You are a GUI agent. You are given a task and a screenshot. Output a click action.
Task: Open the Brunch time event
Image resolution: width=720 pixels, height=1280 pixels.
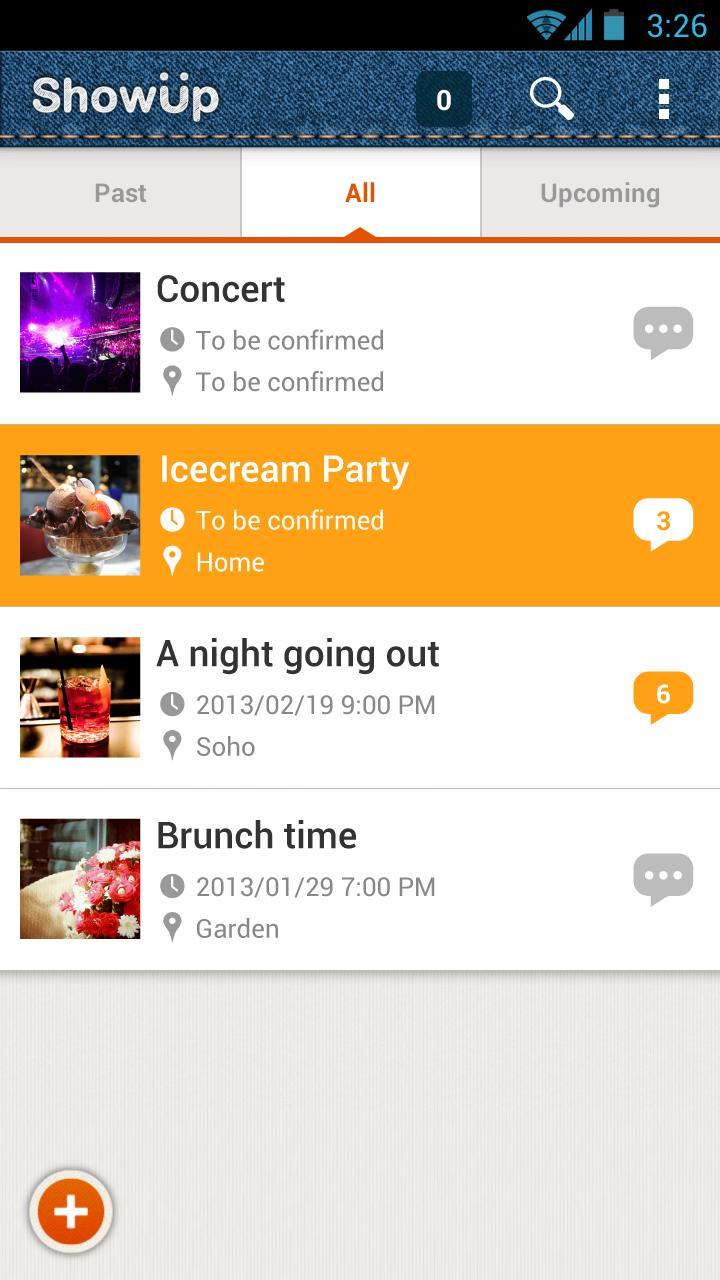click(x=300, y=880)
